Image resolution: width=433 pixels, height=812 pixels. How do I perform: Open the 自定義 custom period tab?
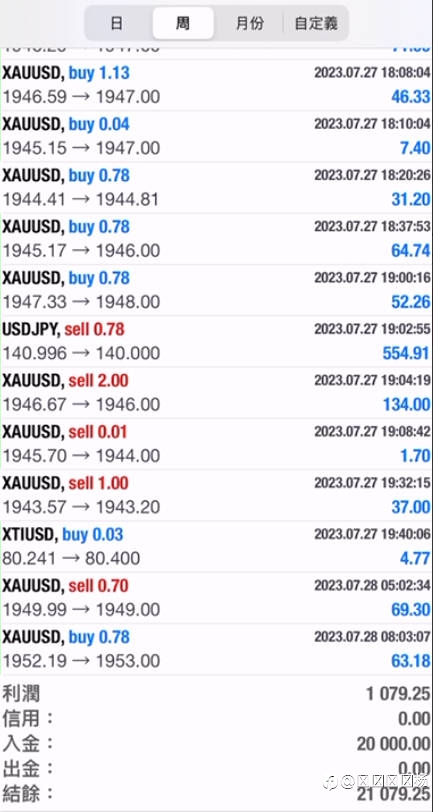(x=316, y=23)
